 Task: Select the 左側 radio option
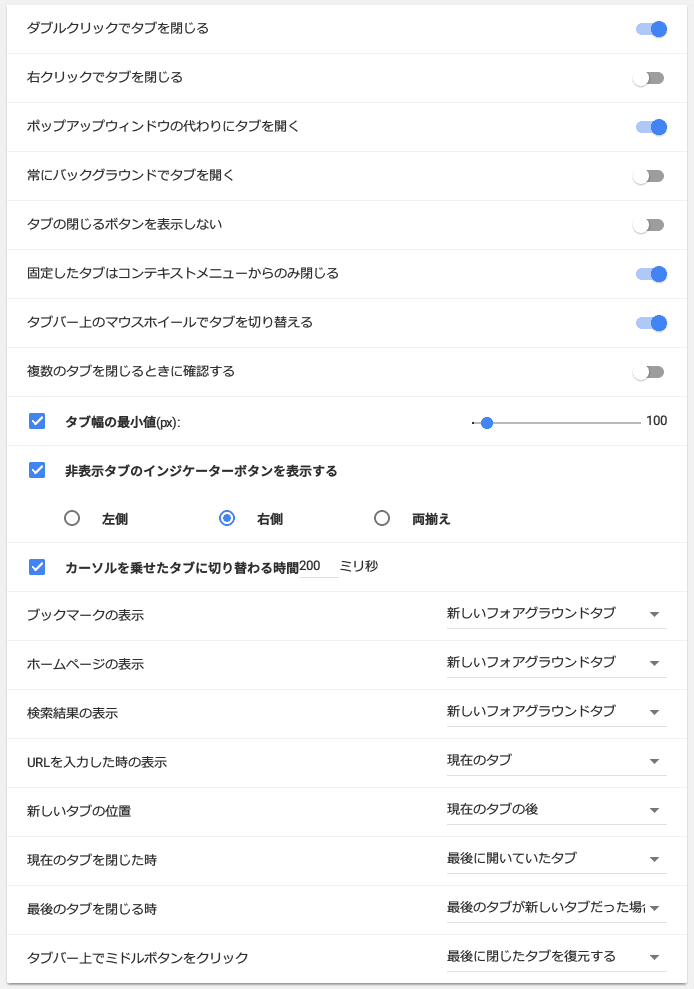point(72,518)
